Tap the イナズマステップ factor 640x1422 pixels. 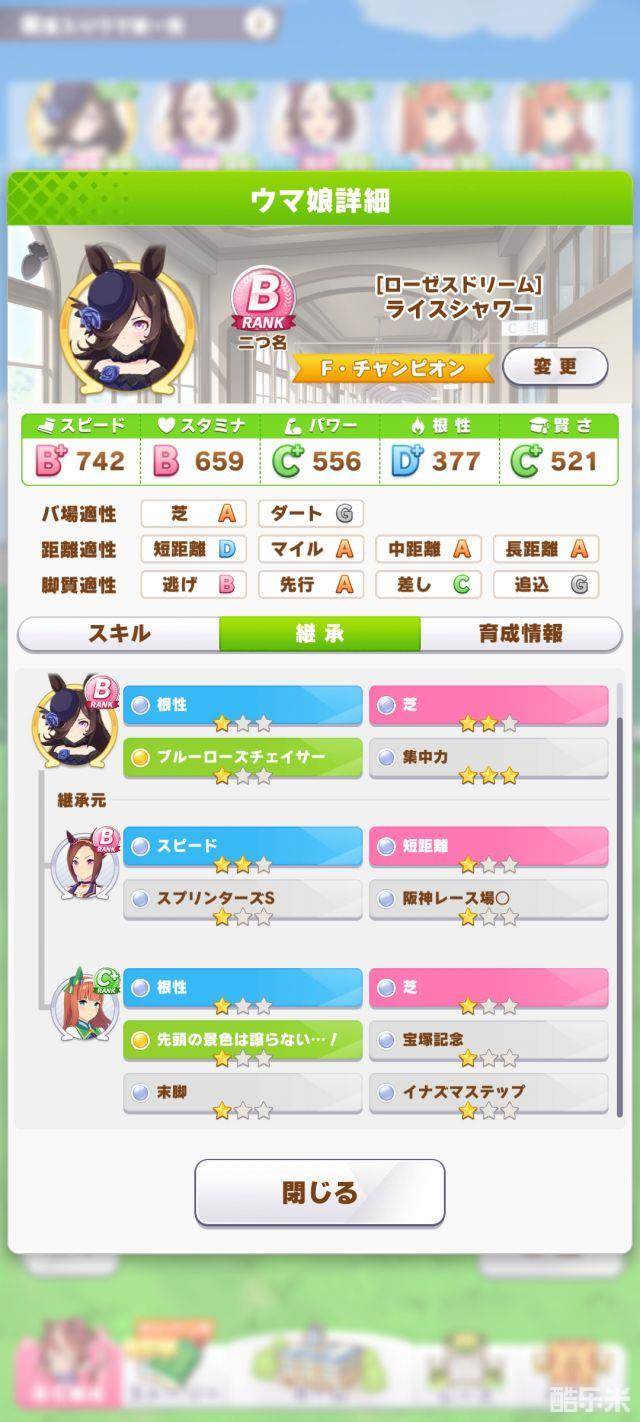point(488,1092)
